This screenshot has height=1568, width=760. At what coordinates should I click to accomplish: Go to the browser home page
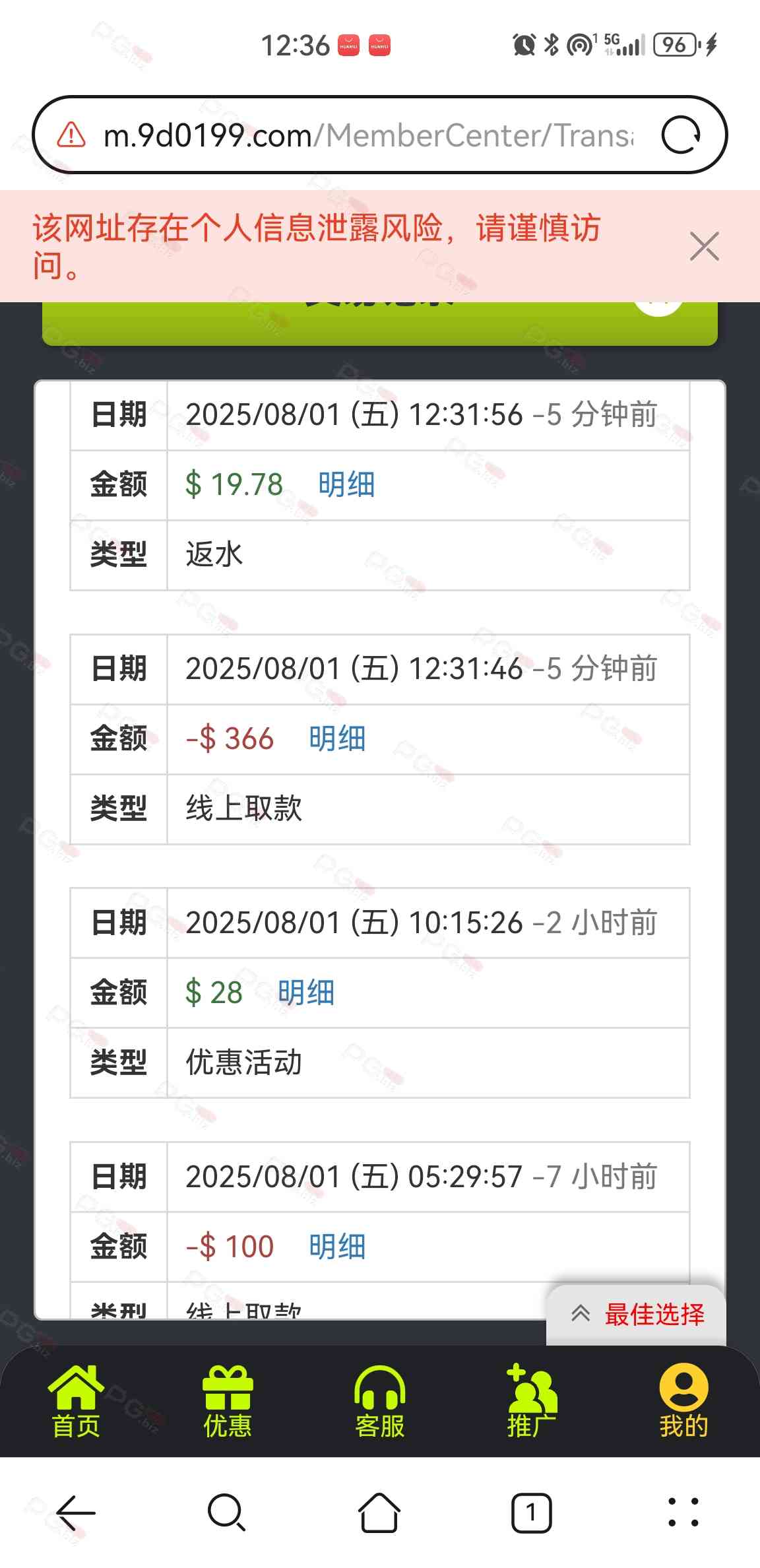(379, 1513)
